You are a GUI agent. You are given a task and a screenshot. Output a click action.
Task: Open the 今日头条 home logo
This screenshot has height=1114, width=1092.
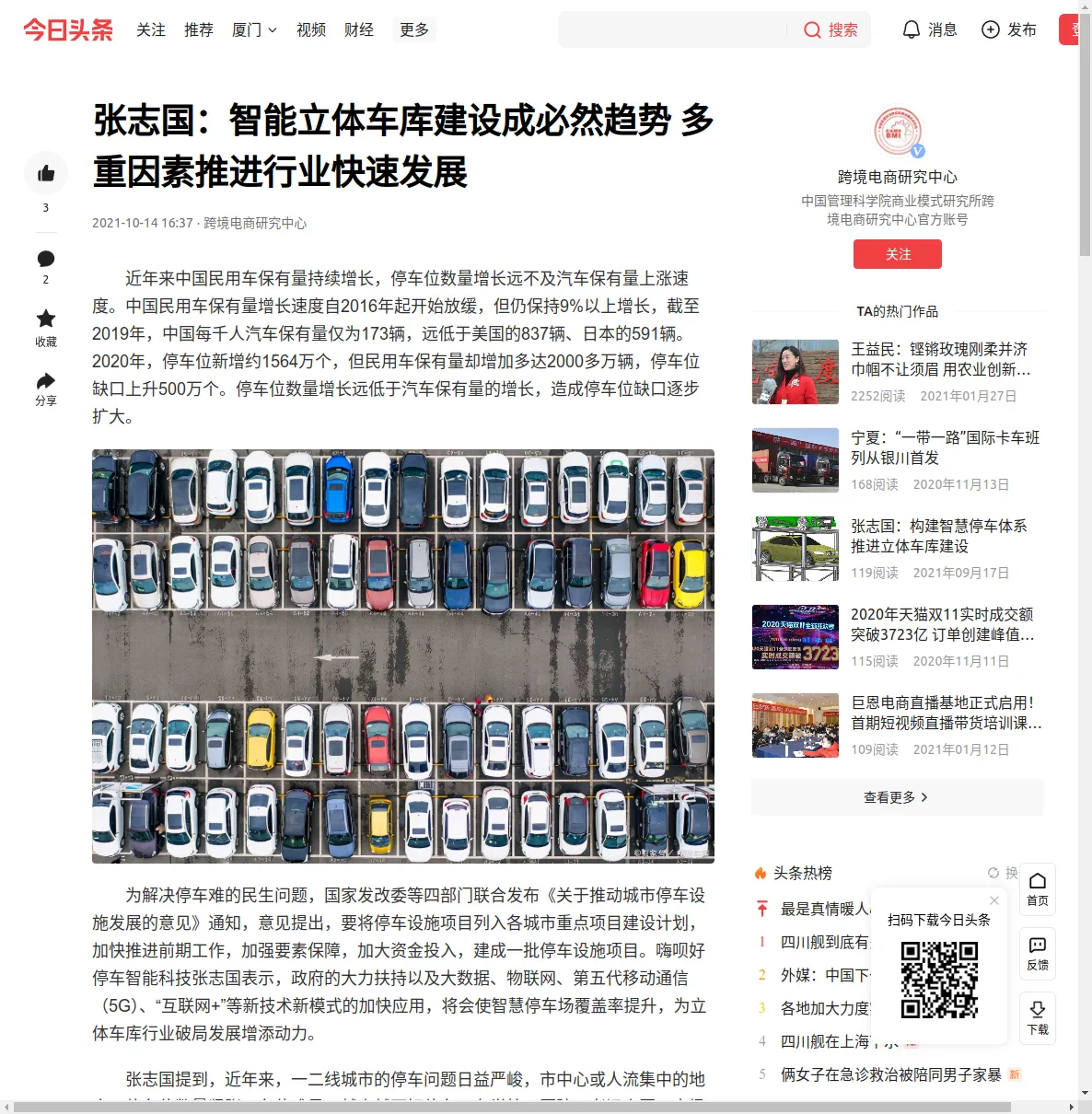click(68, 30)
